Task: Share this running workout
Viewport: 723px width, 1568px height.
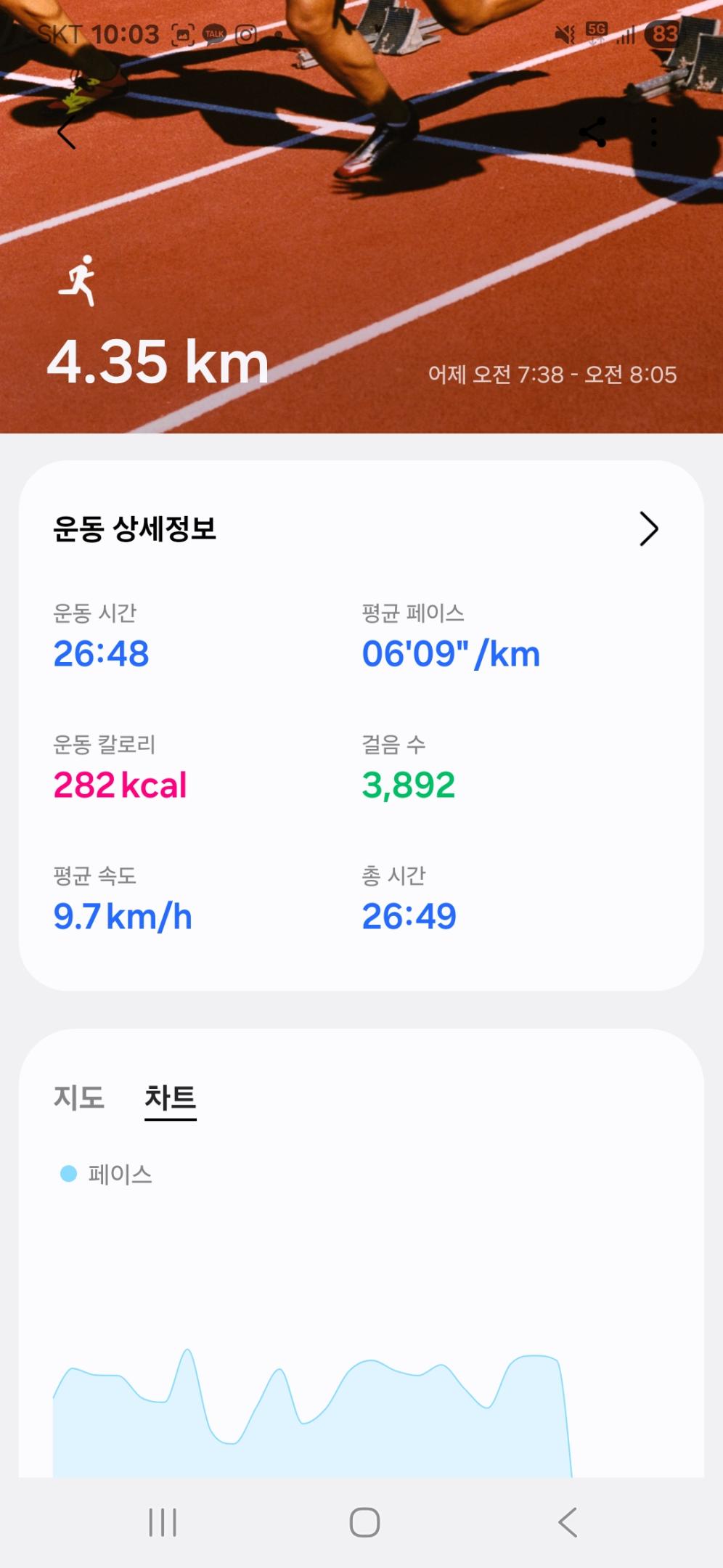Action: pos(592,133)
